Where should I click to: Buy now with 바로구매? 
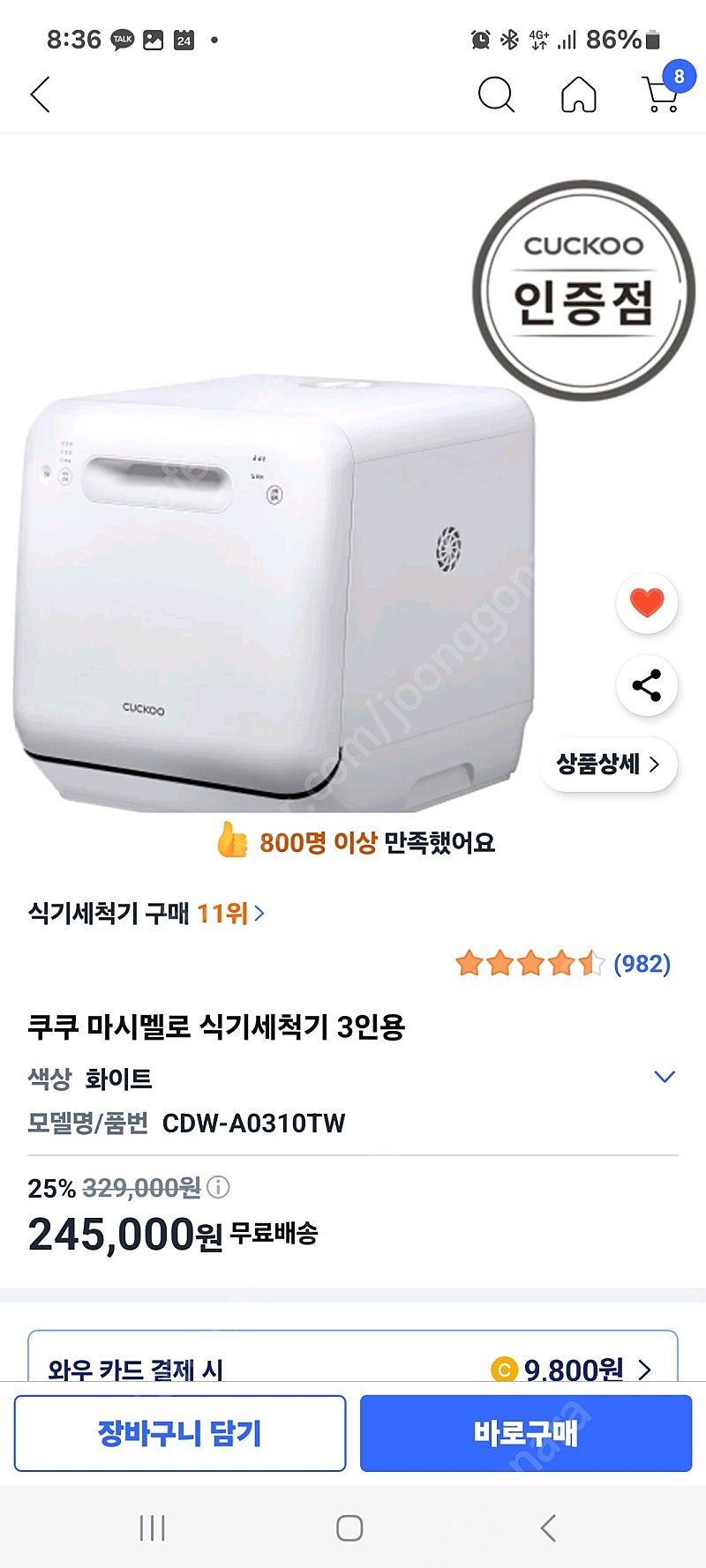click(525, 1433)
